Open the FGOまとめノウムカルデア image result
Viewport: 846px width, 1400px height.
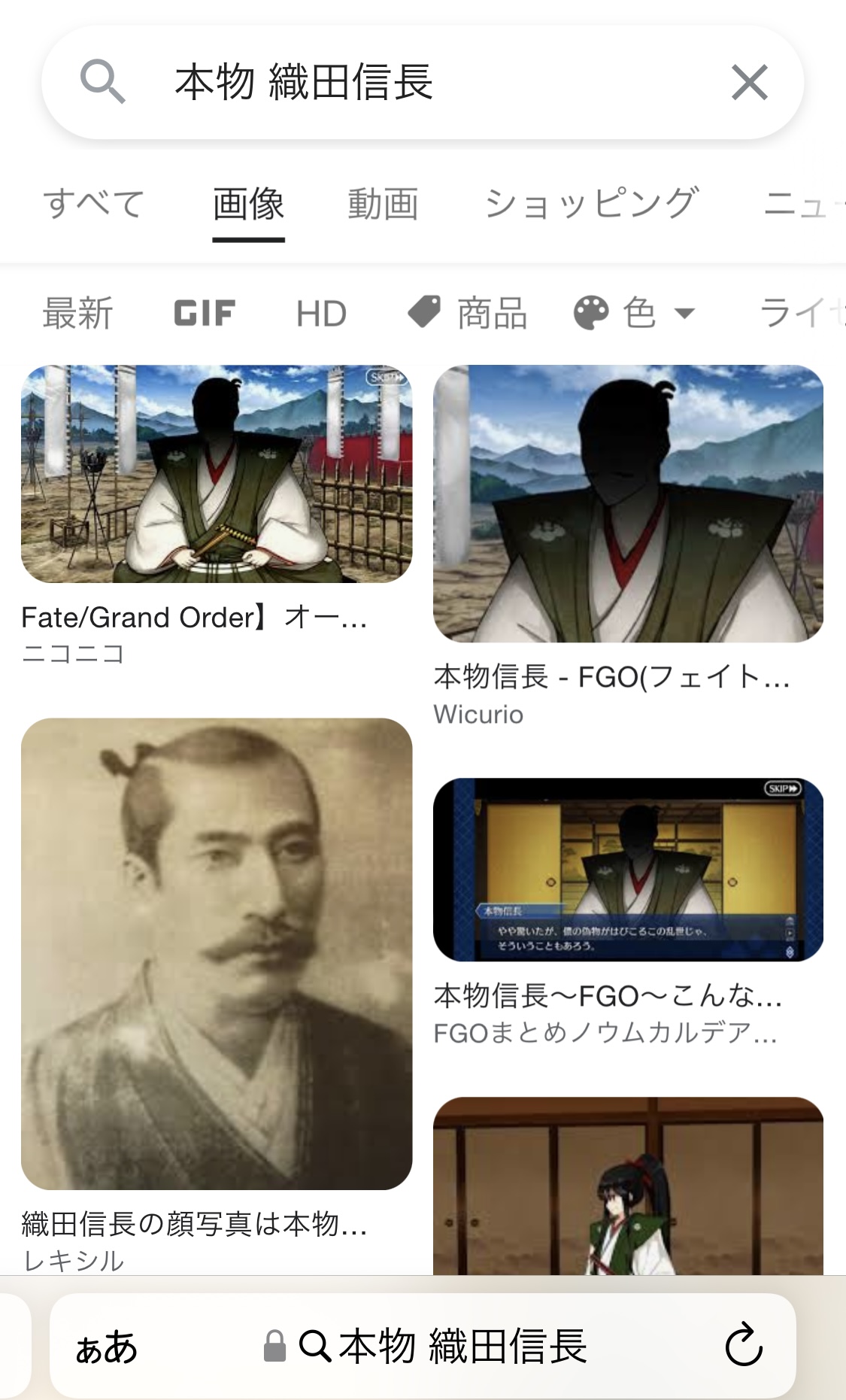coord(628,870)
